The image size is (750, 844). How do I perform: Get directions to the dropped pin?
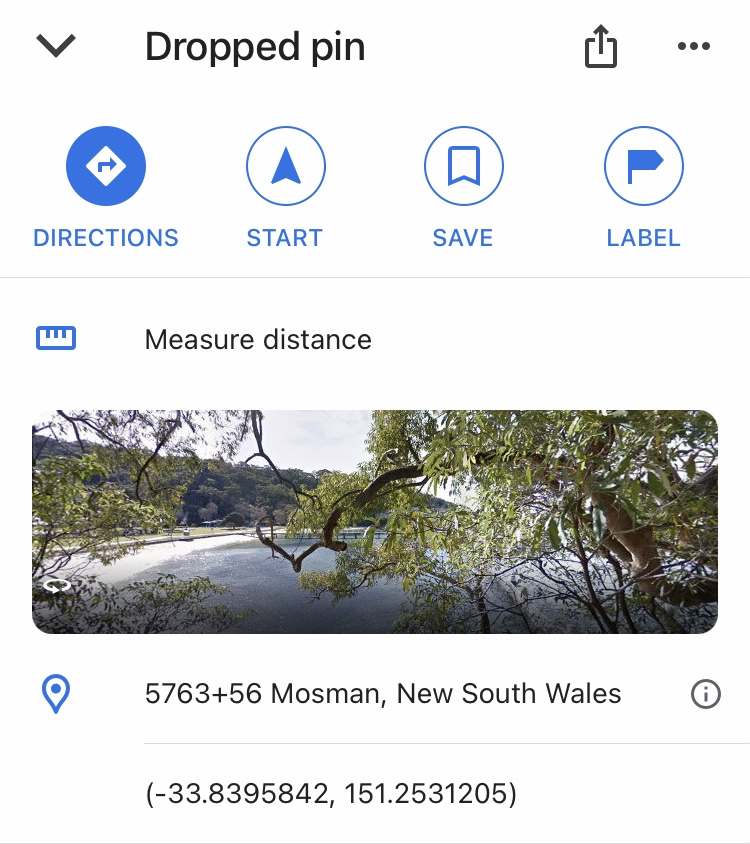[x=106, y=167]
